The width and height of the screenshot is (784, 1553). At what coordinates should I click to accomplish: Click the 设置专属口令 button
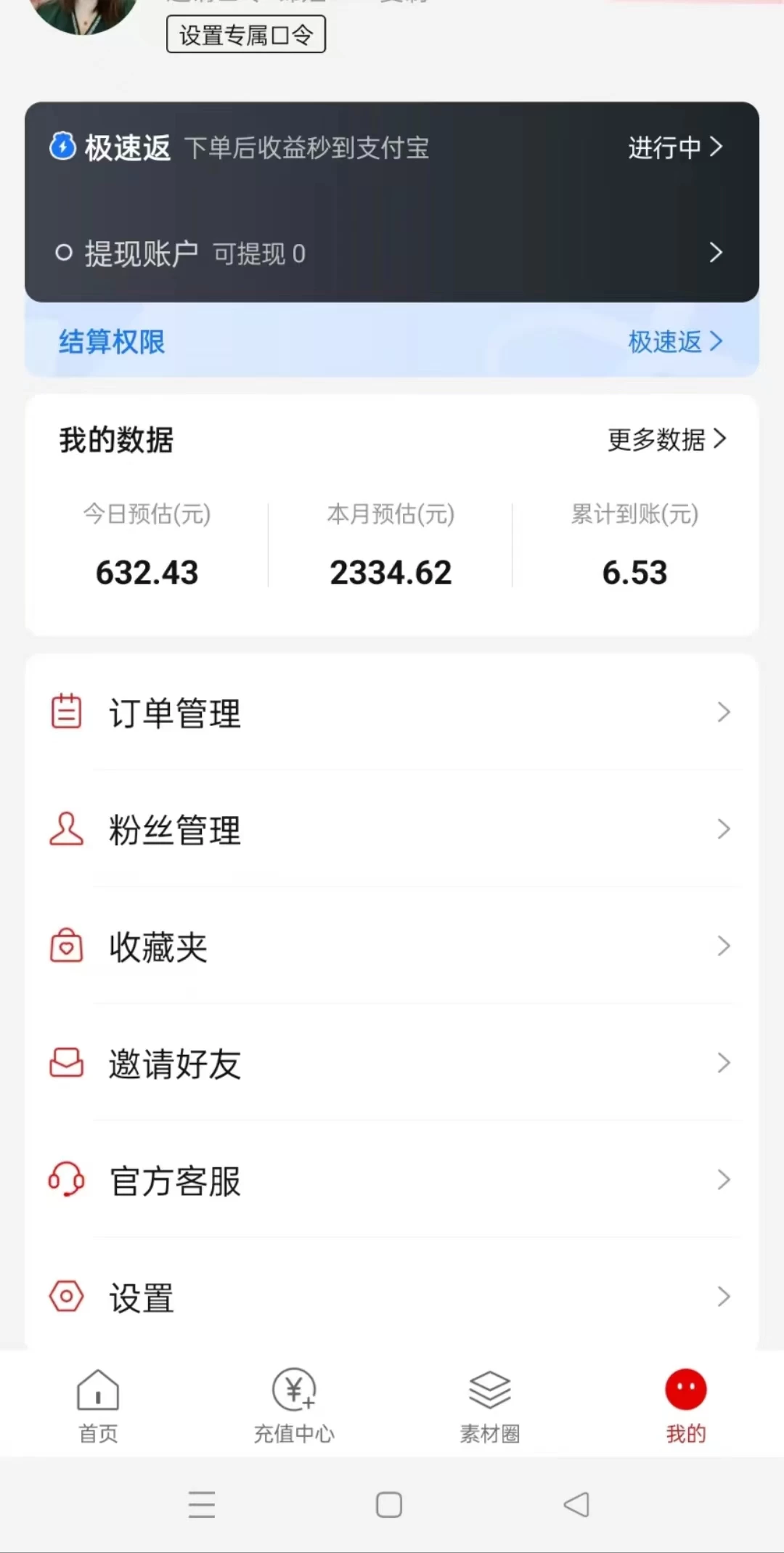coord(245,35)
